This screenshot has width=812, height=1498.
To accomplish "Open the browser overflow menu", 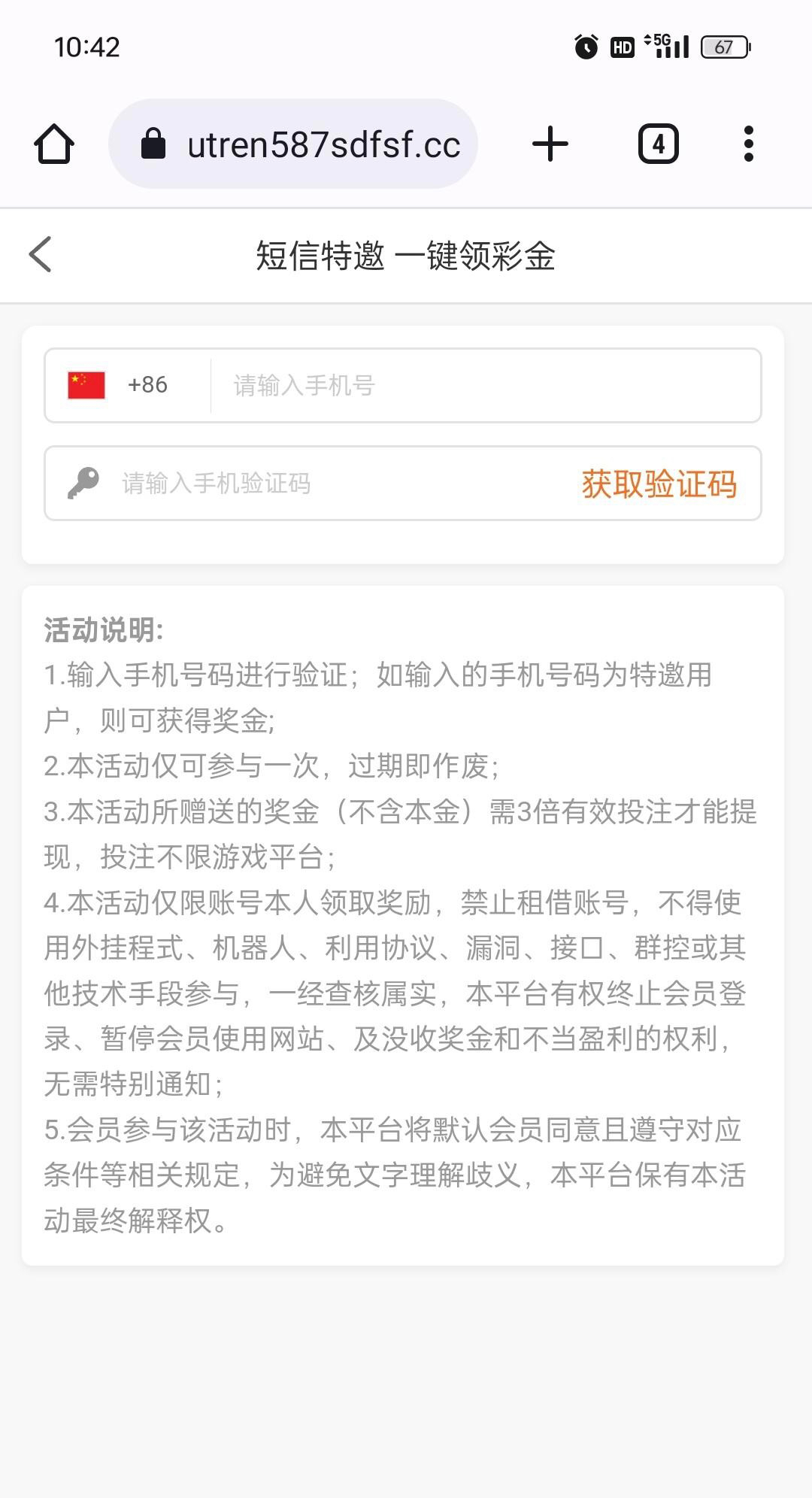I will [x=748, y=144].
